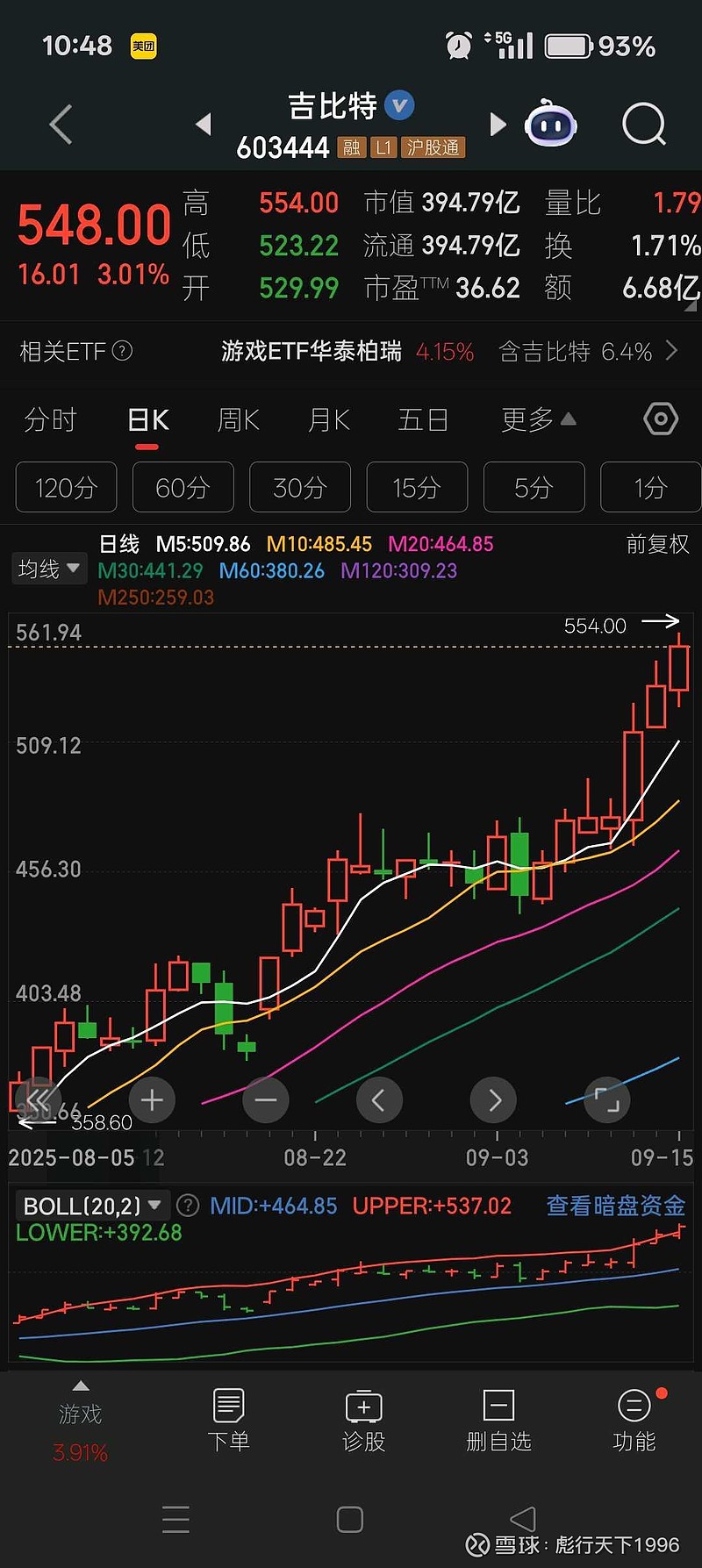702x1568 pixels.
Task: Go back using the top-left arrow
Action: coord(61,125)
